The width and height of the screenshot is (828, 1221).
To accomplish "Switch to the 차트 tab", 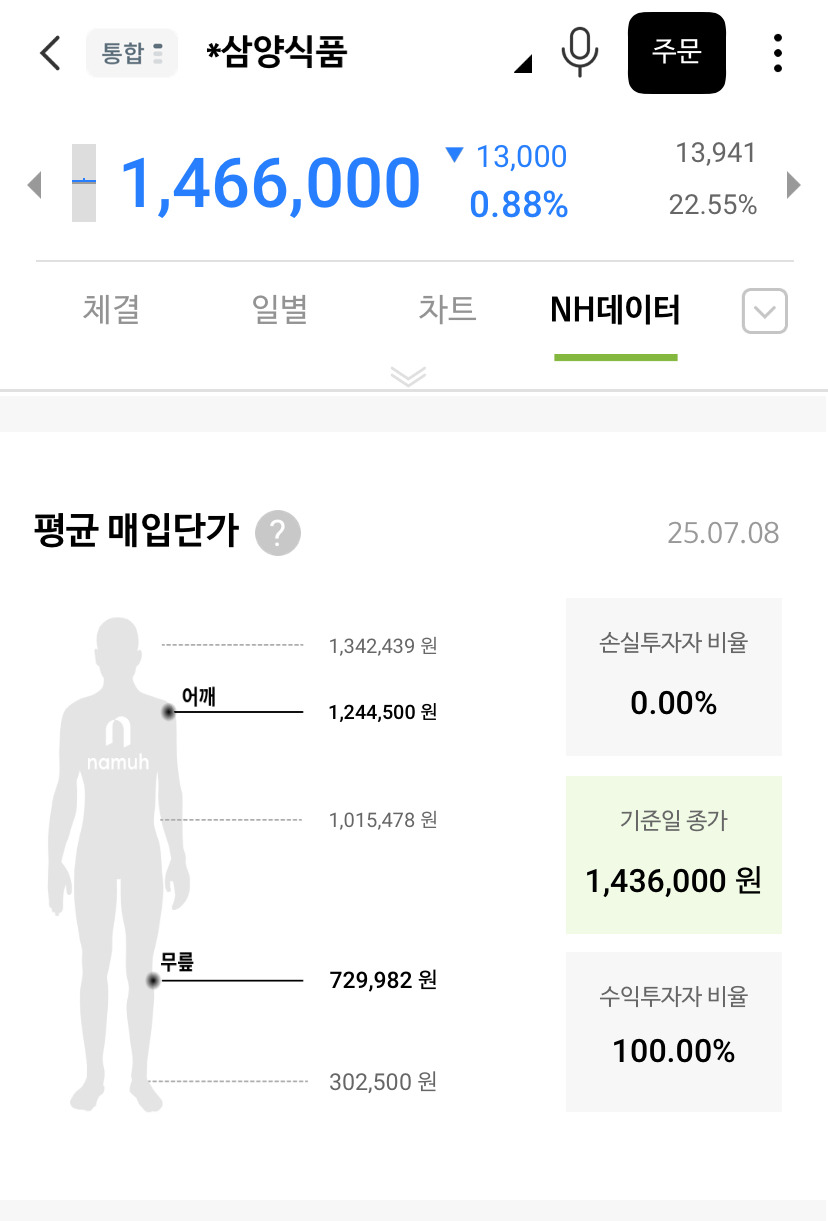I will pyautogui.click(x=445, y=311).
